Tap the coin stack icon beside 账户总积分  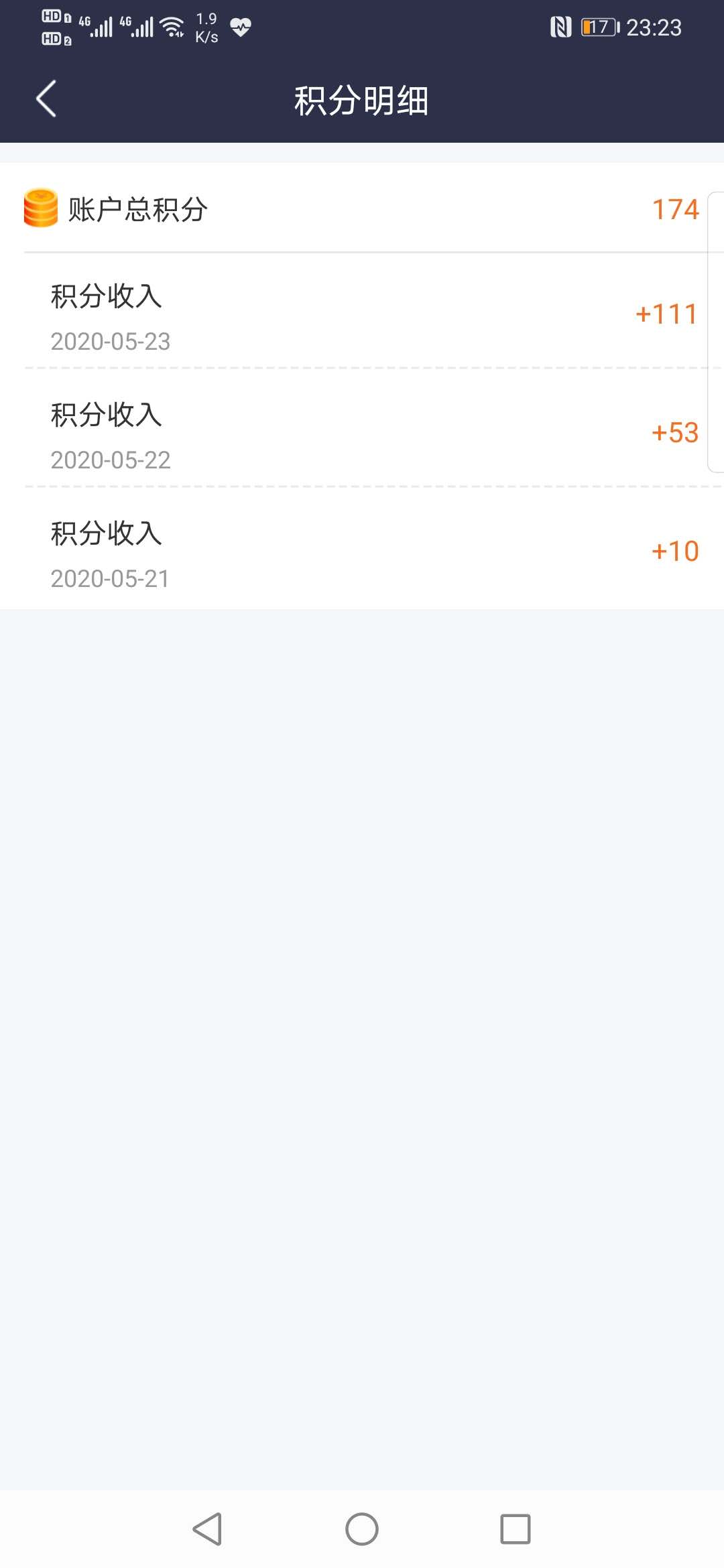click(40, 209)
